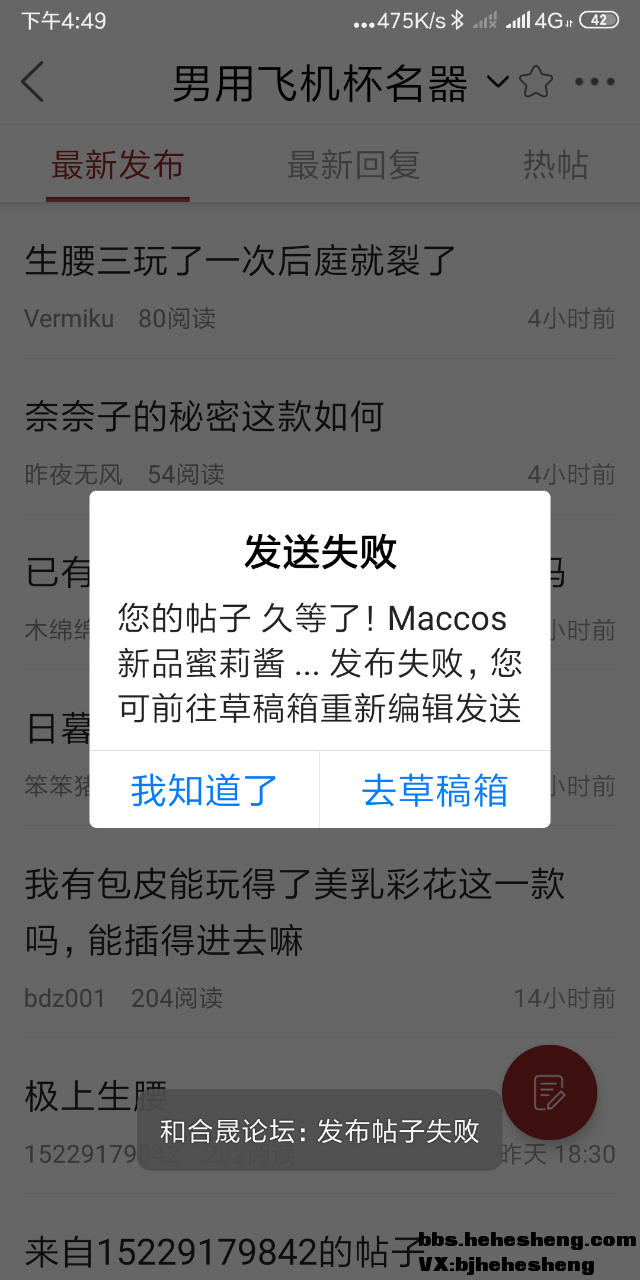Screen dimensions: 640x1280
Task: Switch to the 最新回复 tab
Action: pos(353,165)
